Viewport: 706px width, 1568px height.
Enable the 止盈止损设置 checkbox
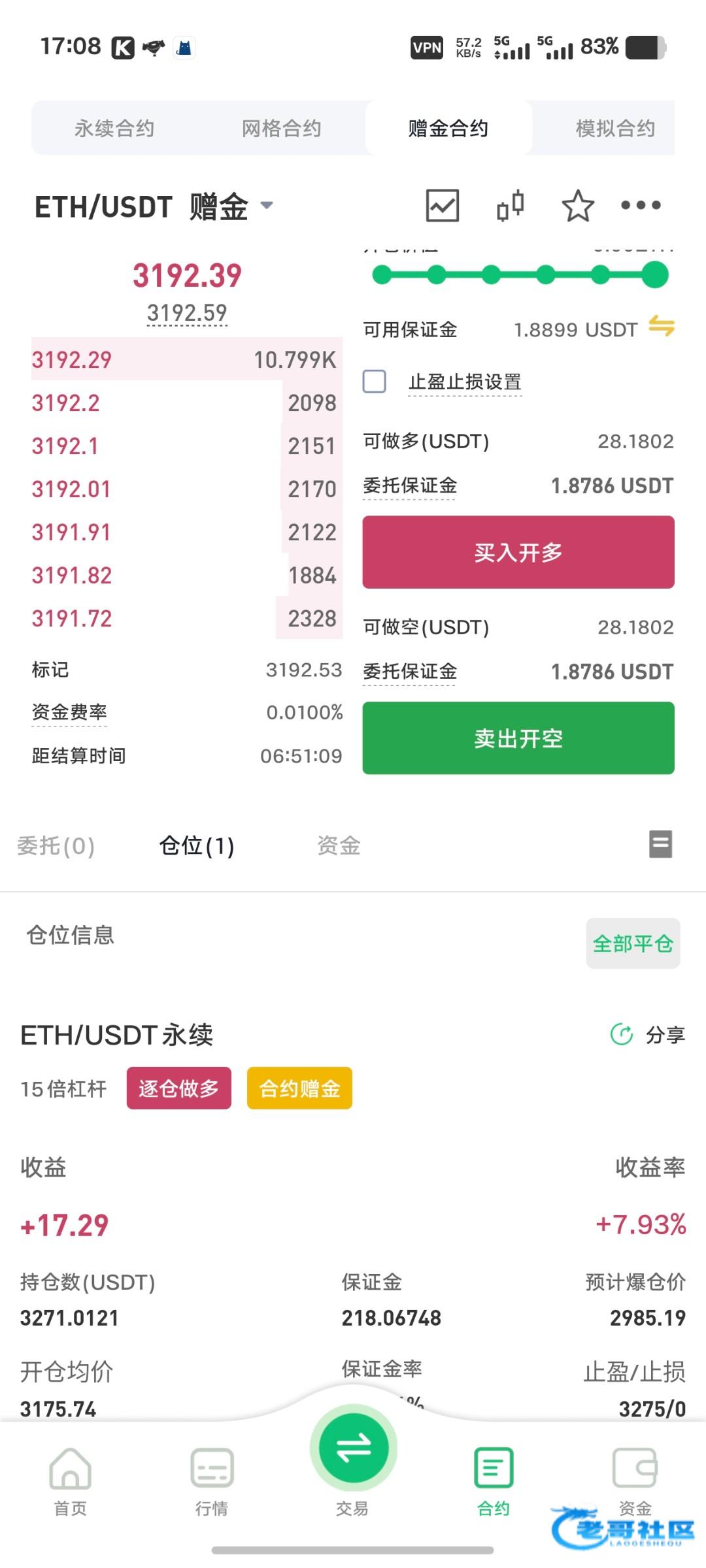(x=375, y=382)
